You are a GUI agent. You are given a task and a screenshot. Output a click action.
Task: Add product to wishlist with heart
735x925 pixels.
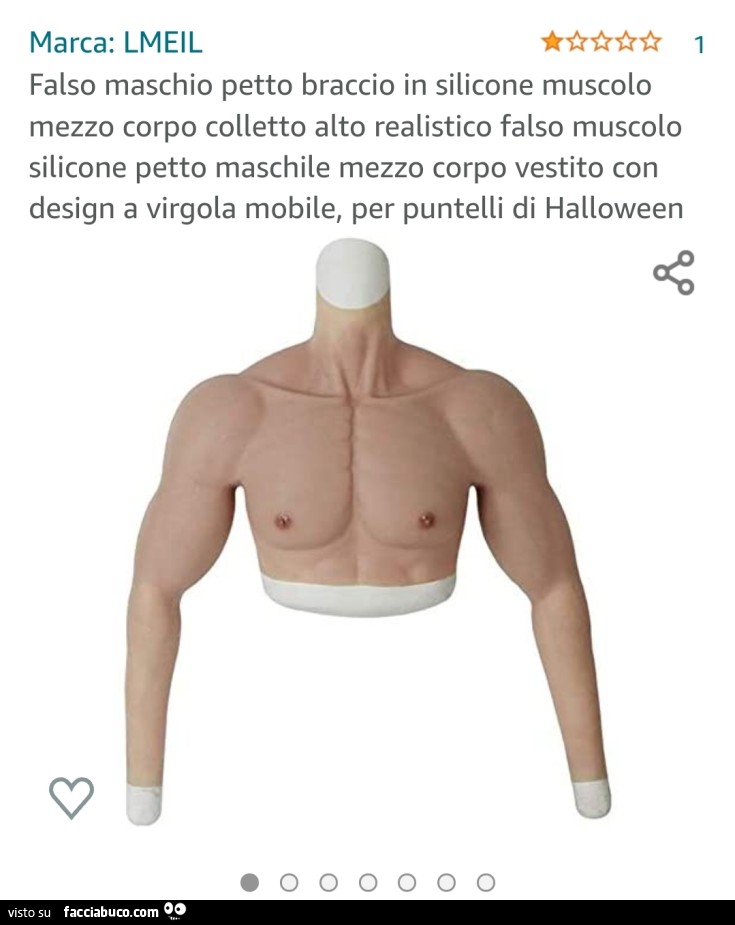click(71, 797)
